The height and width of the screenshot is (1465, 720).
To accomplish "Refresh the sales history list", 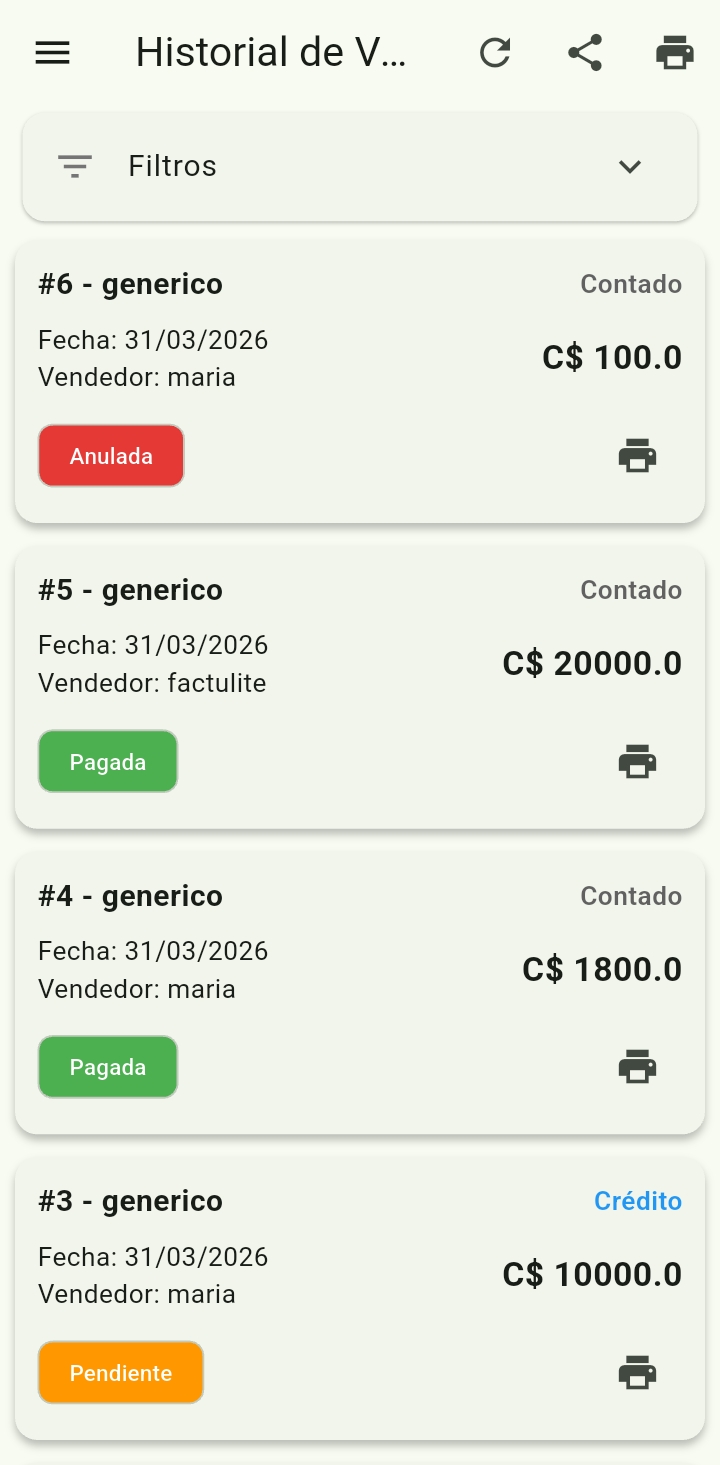I will tap(495, 53).
